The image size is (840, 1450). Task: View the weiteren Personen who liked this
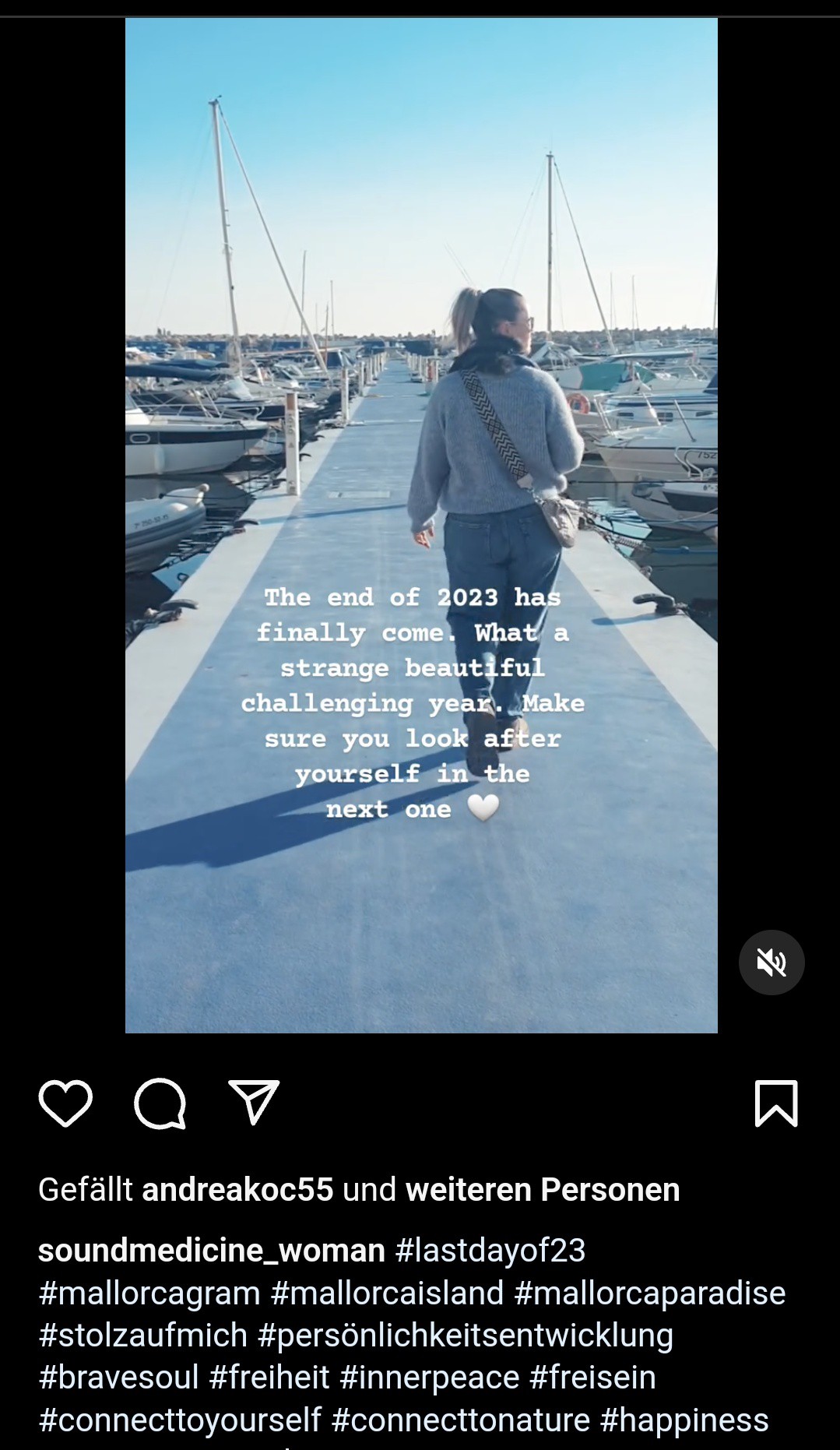coord(543,1190)
